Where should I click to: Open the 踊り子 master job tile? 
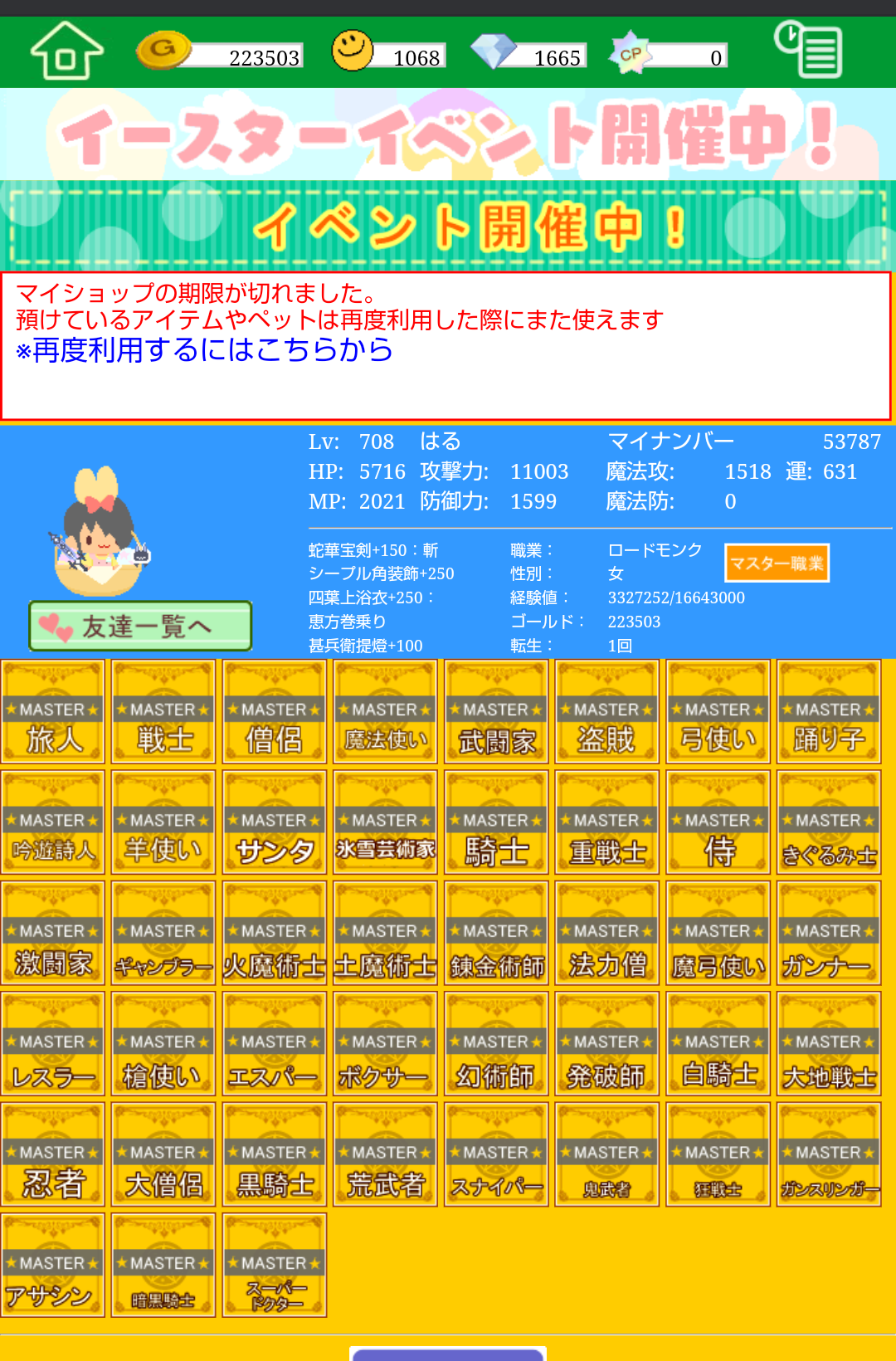pyautogui.click(x=828, y=712)
